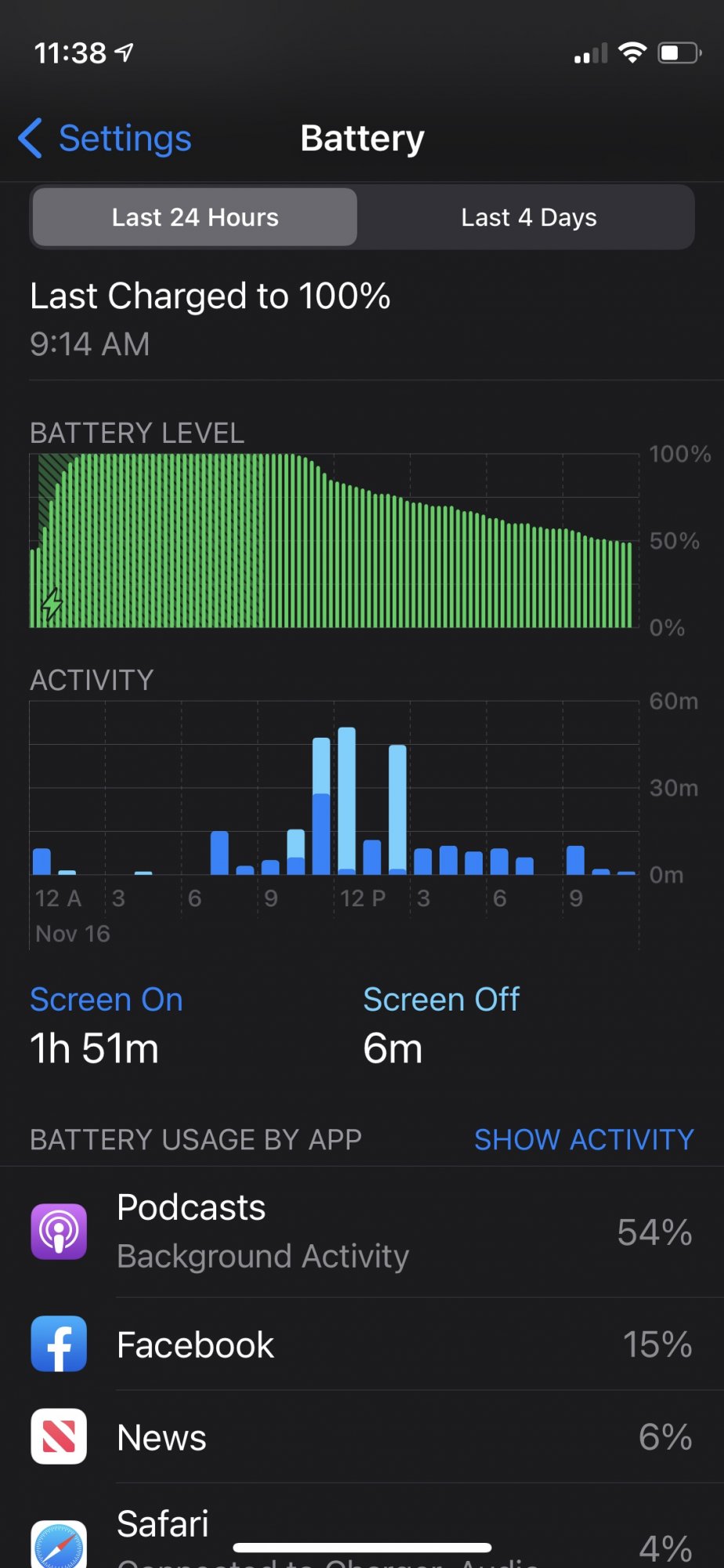Select the Last 24 Hours segment

tap(194, 217)
